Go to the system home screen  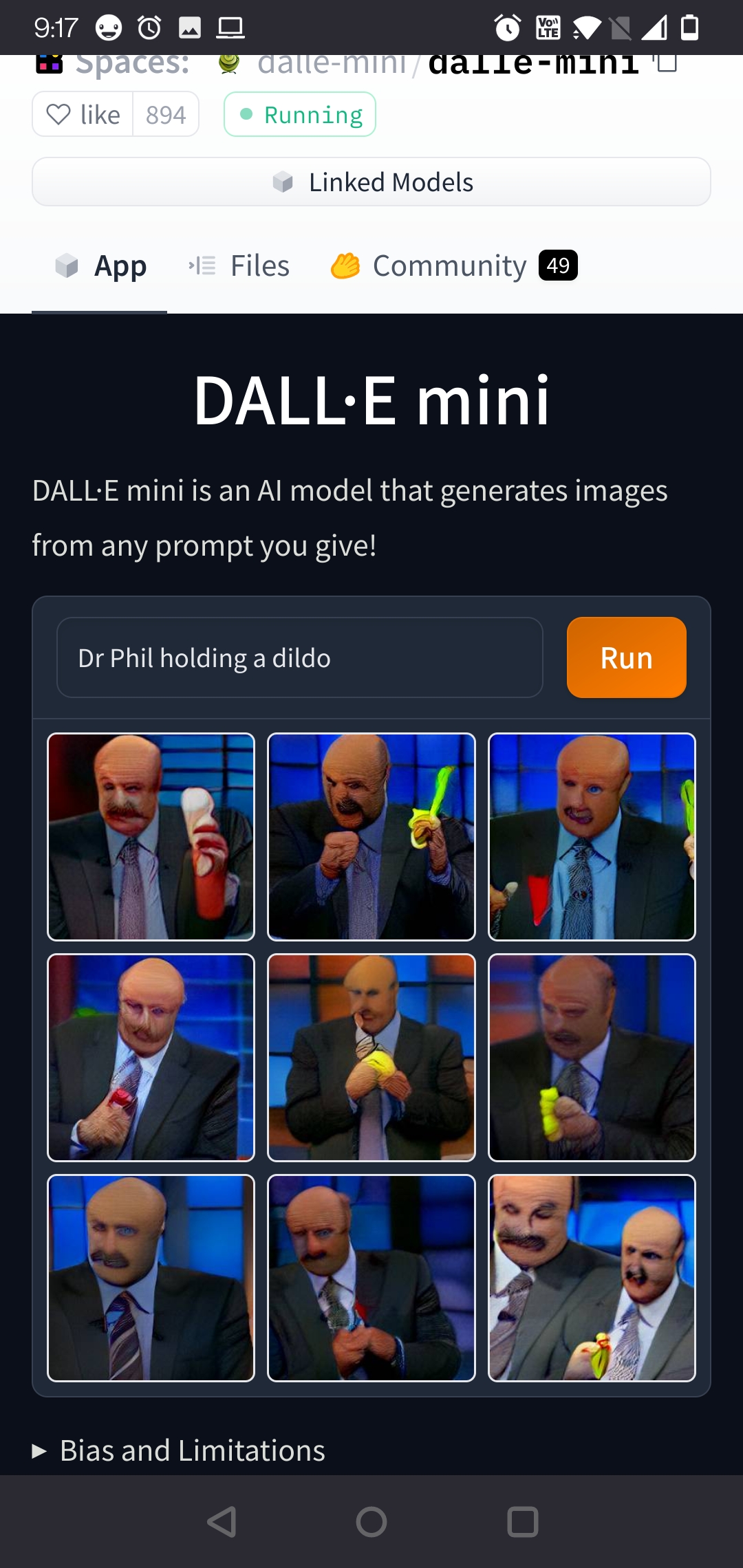(x=371, y=1522)
